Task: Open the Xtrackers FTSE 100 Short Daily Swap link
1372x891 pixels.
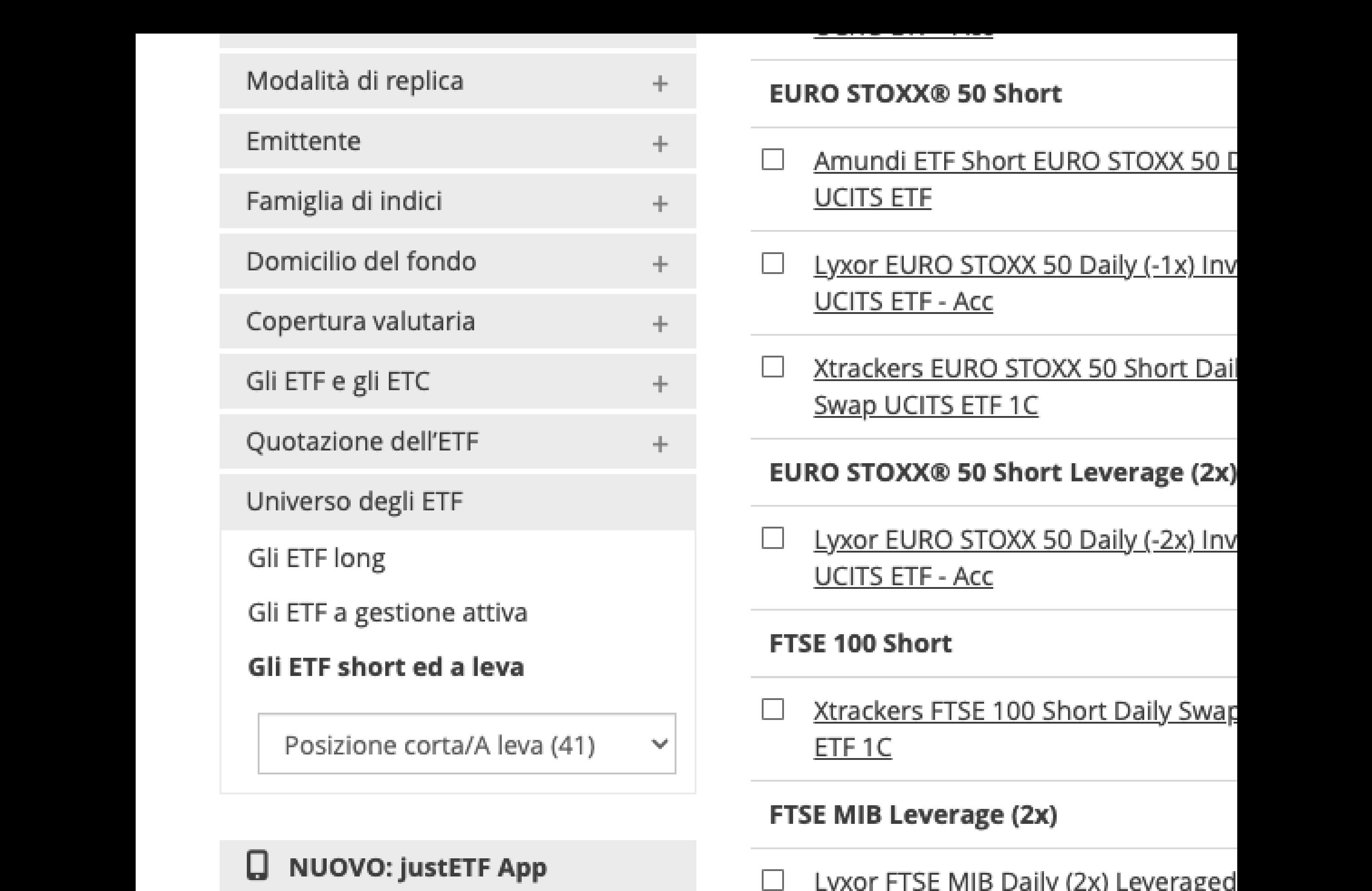Action: [x=1024, y=711]
